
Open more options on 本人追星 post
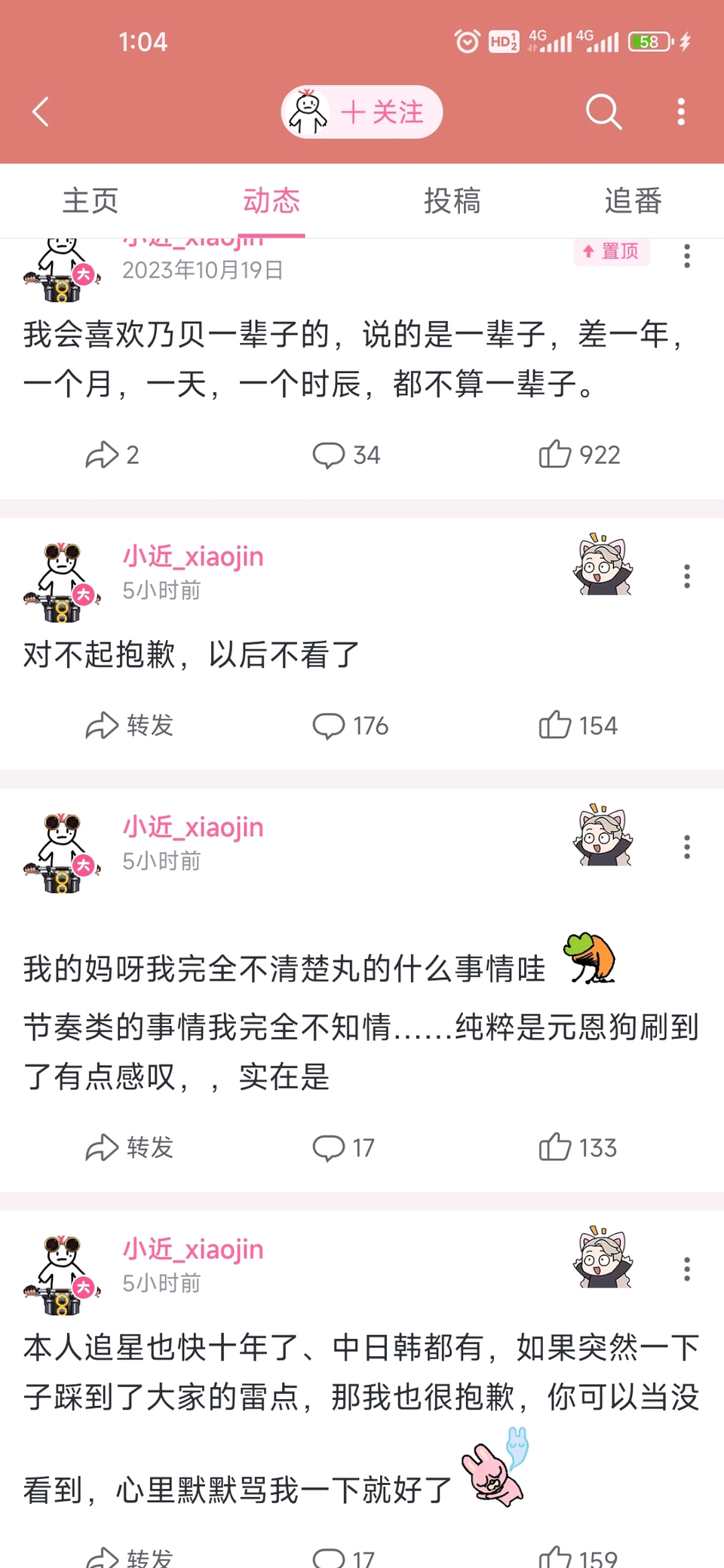[686, 1269]
